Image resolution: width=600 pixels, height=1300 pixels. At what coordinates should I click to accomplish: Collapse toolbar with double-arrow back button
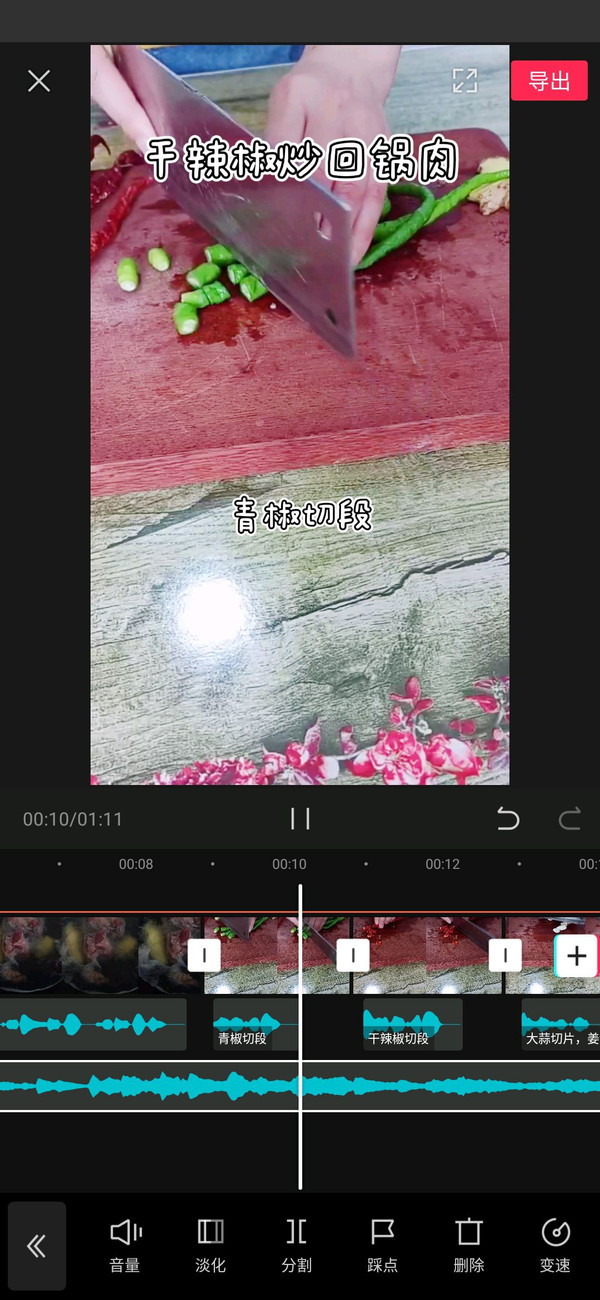point(37,1245)
